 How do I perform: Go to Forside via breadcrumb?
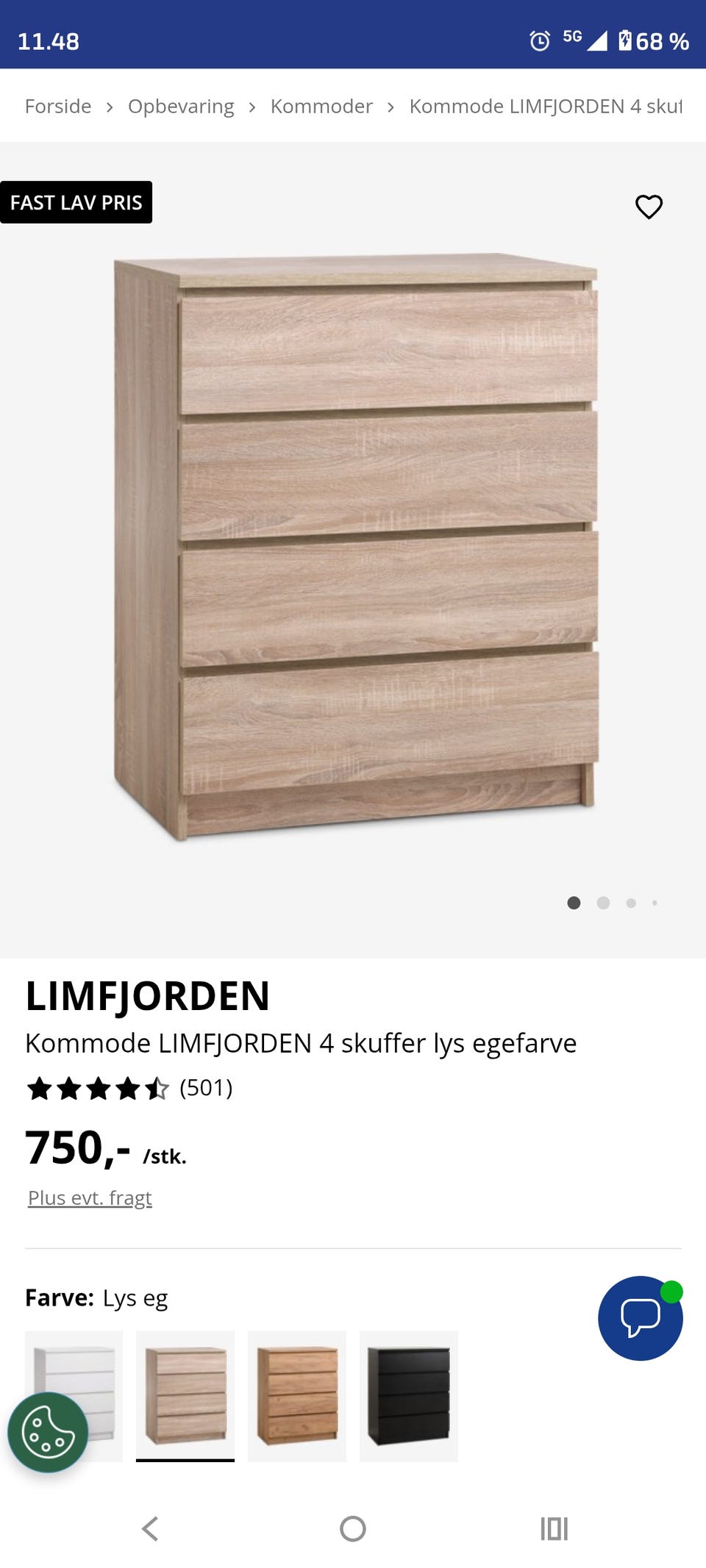tap(58, 106)
